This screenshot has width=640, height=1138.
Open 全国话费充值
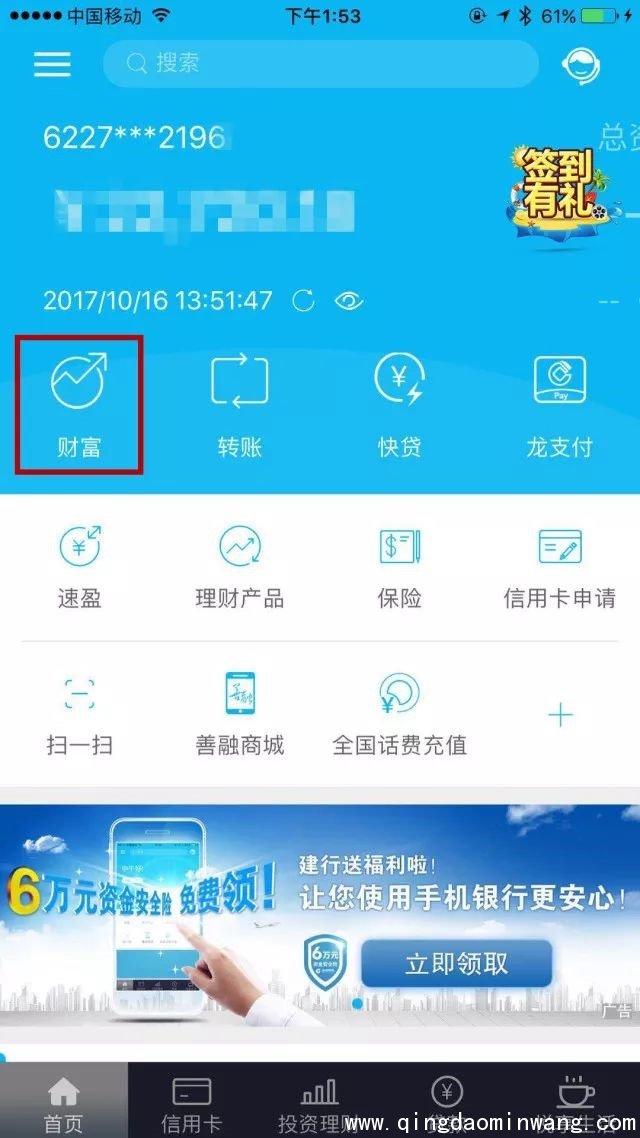pyautogui.click(x=399, y=712)
